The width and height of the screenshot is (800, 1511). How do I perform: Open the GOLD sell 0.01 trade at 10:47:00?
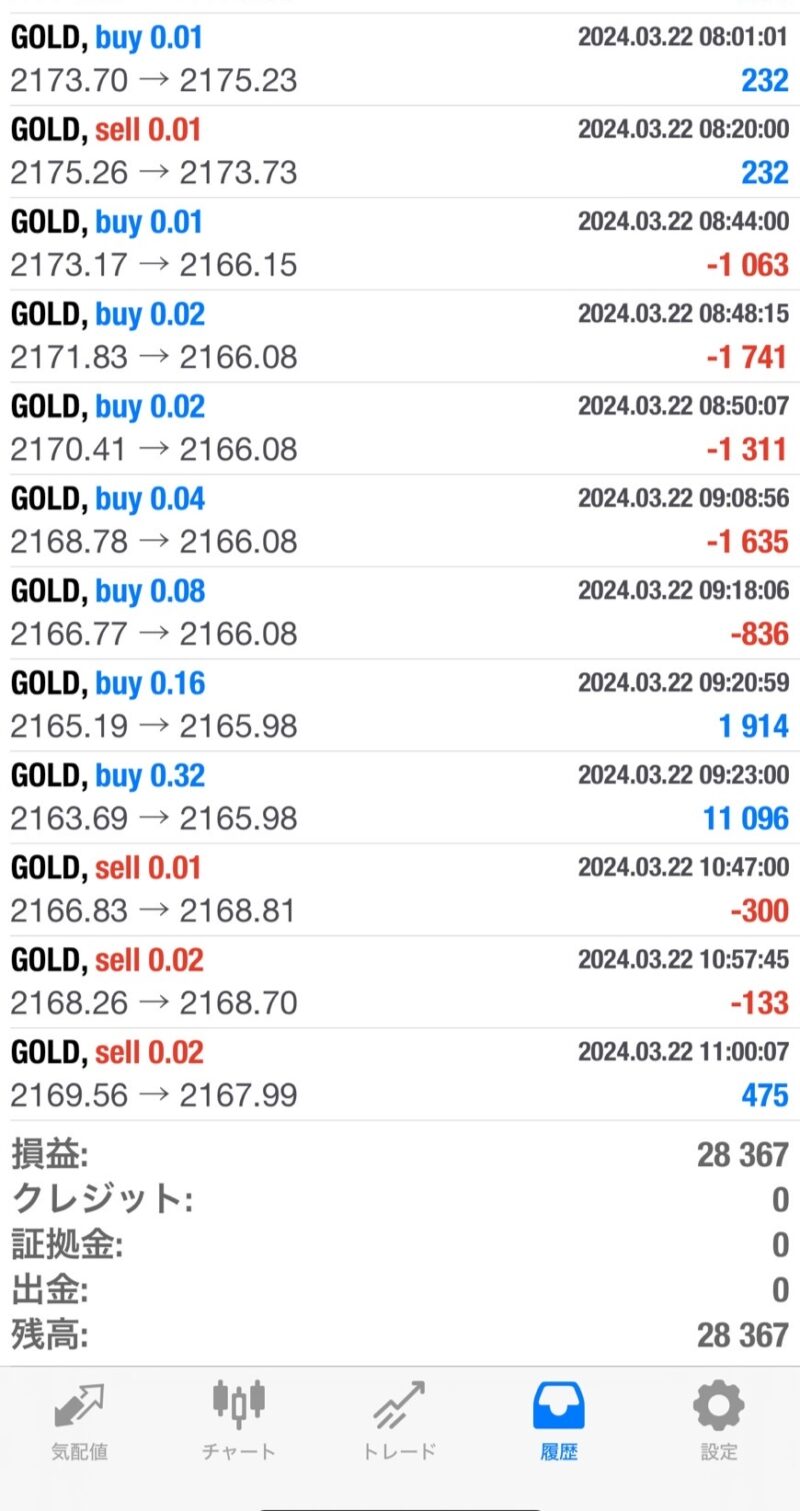point(400,890)
